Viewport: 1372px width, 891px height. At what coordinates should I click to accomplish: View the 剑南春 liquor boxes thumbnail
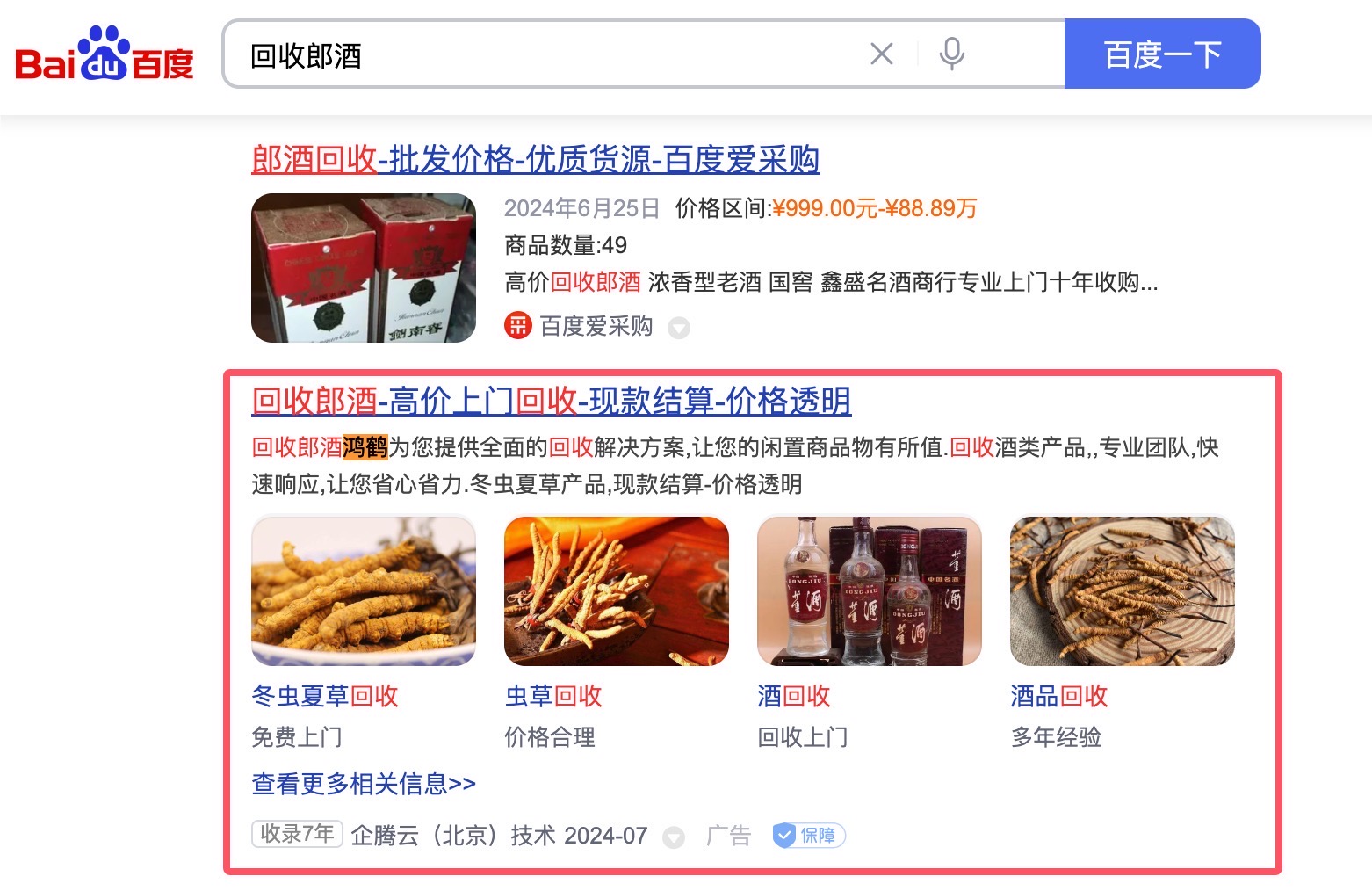point(364,268)
